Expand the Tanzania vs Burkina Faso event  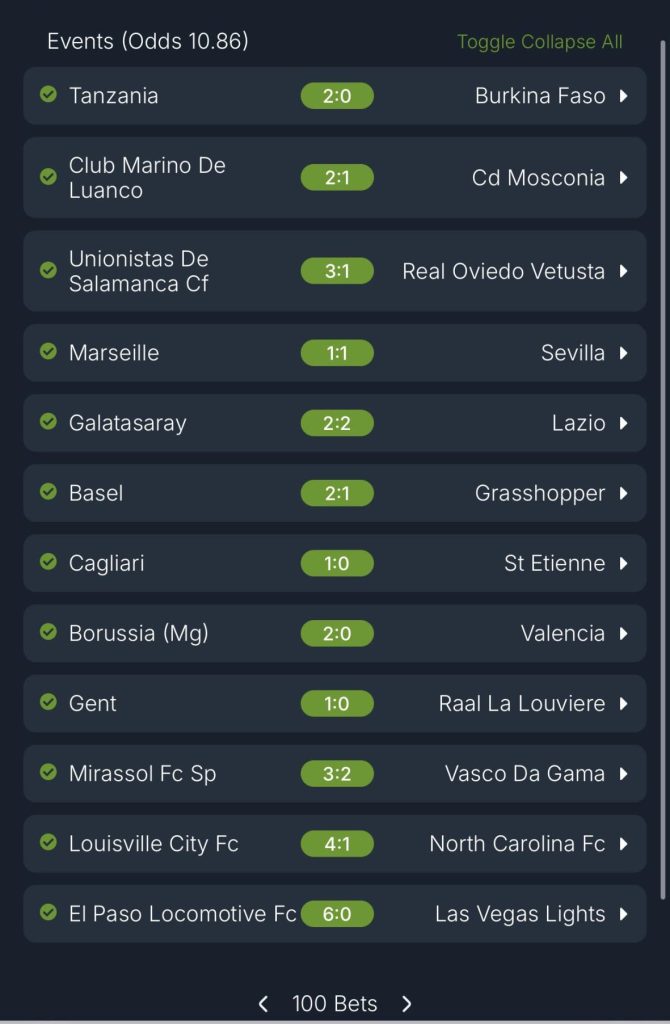(x=623, y=96)
